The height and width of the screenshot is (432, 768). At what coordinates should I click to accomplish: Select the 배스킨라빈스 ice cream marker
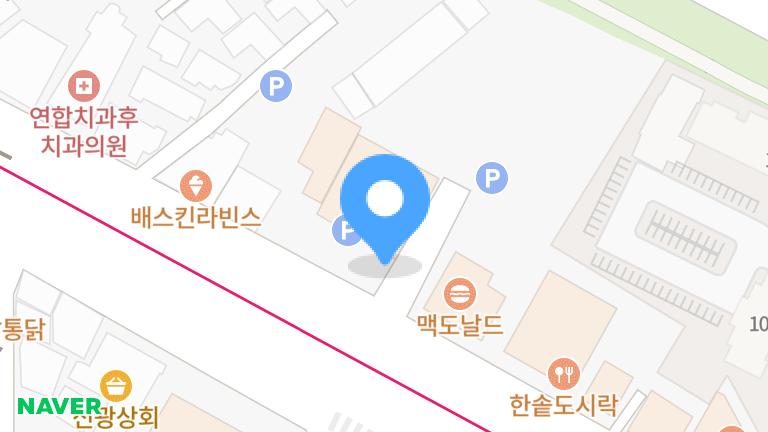tap(197, 185)
